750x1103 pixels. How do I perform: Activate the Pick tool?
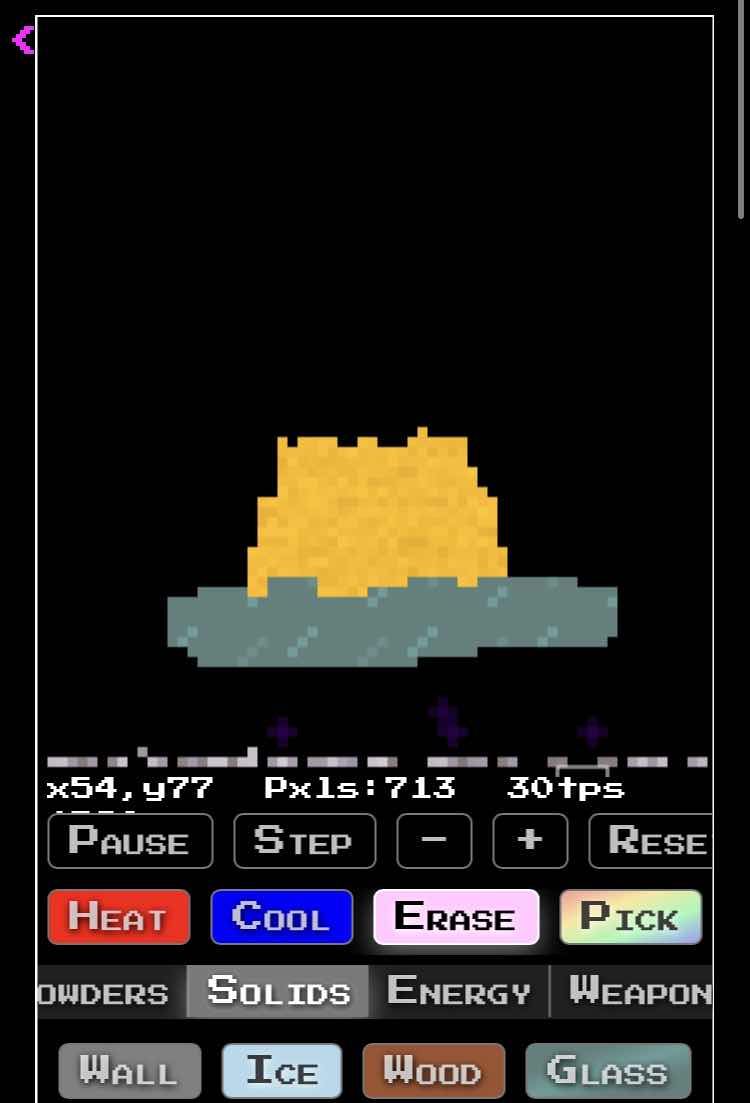[x=630, y=917]
